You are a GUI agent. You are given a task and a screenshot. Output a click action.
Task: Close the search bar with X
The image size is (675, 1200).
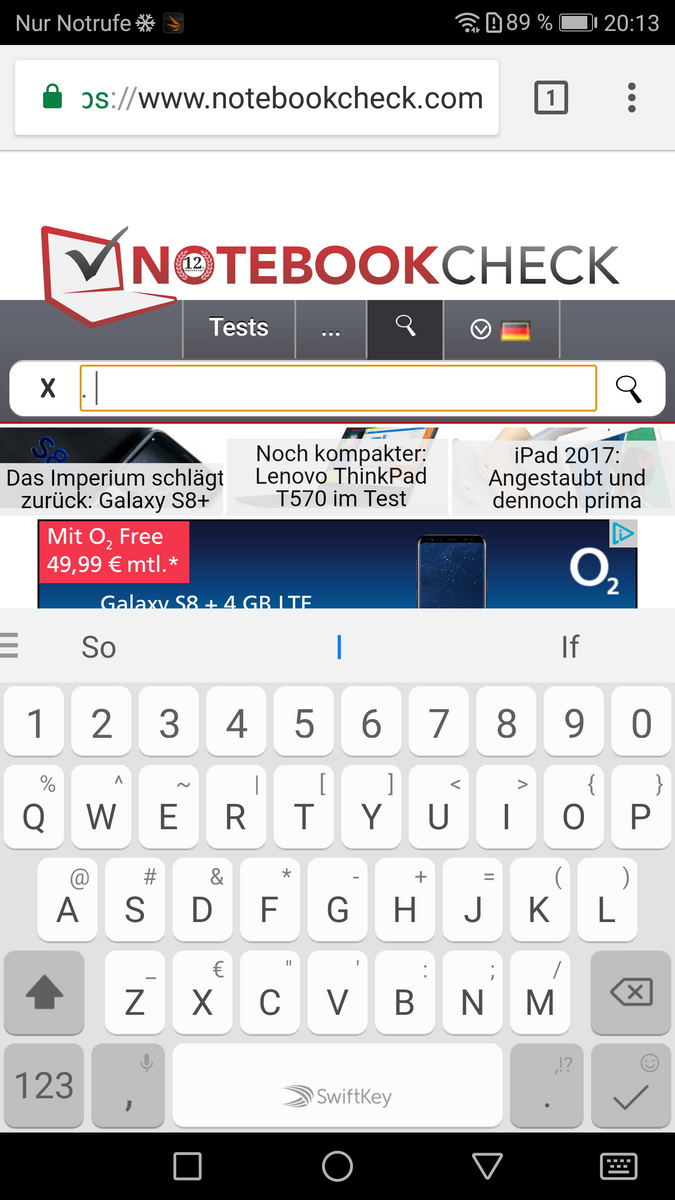point(47,388)
